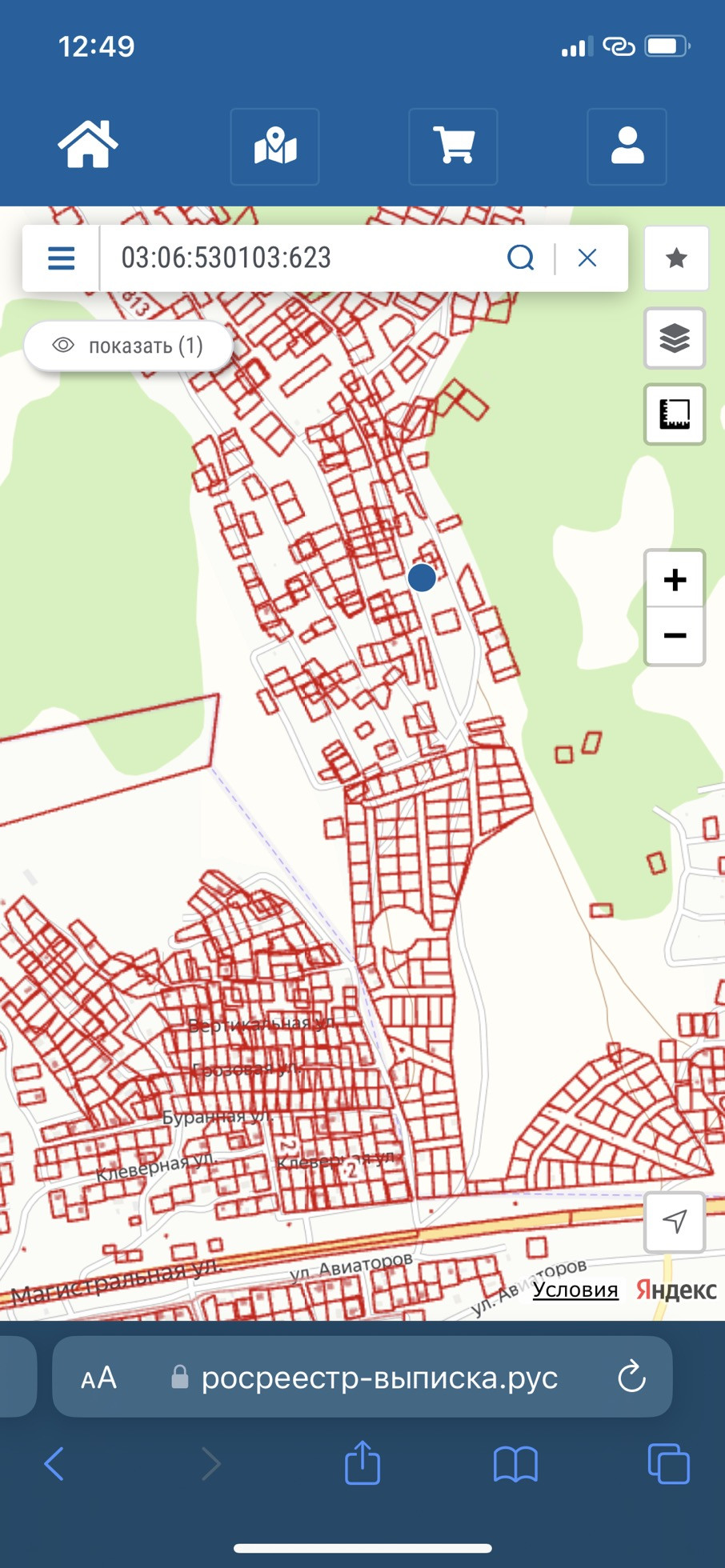Locate my position on map

point(675,1222)
